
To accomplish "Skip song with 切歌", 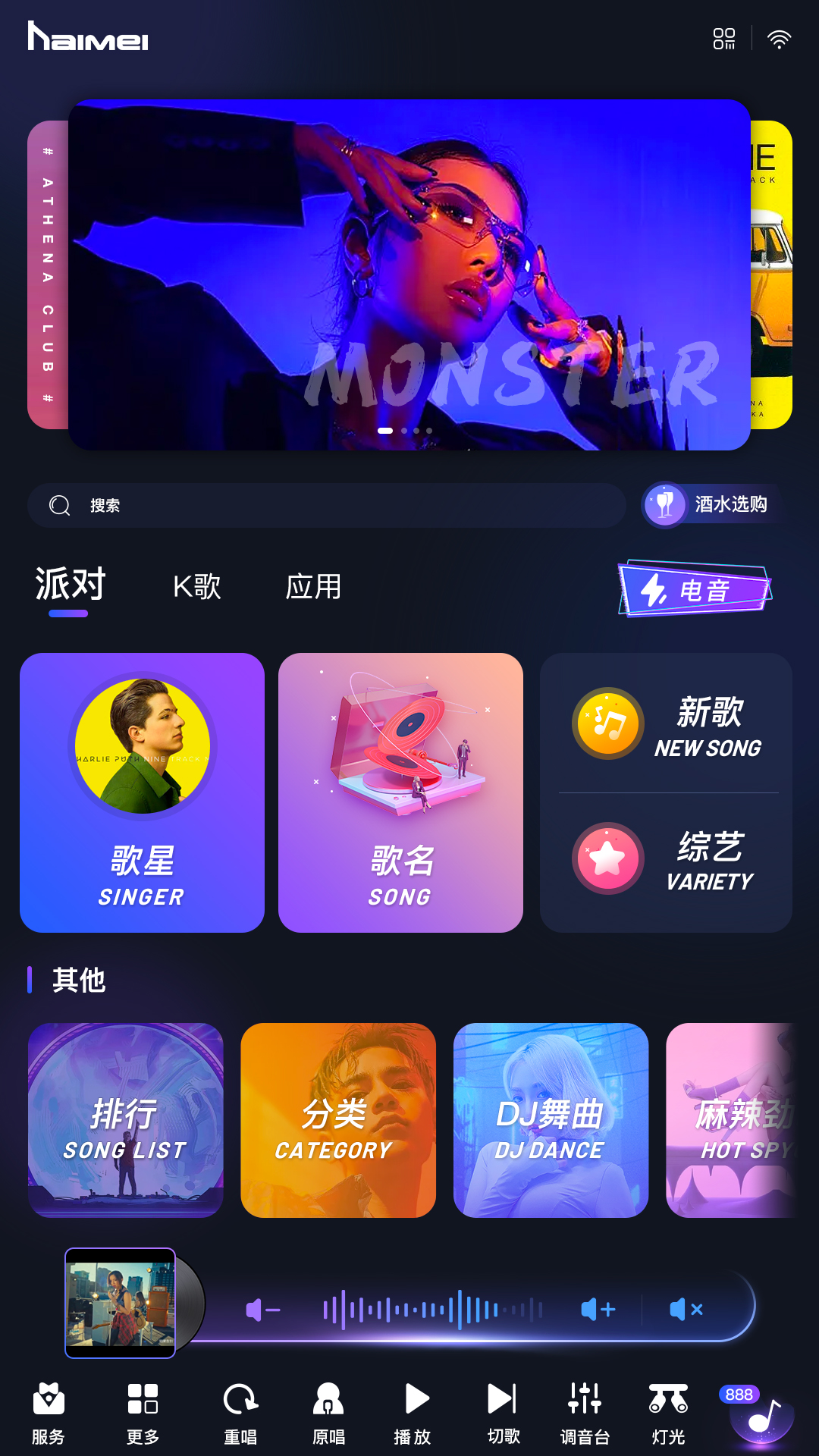I will coord(503,1412).
